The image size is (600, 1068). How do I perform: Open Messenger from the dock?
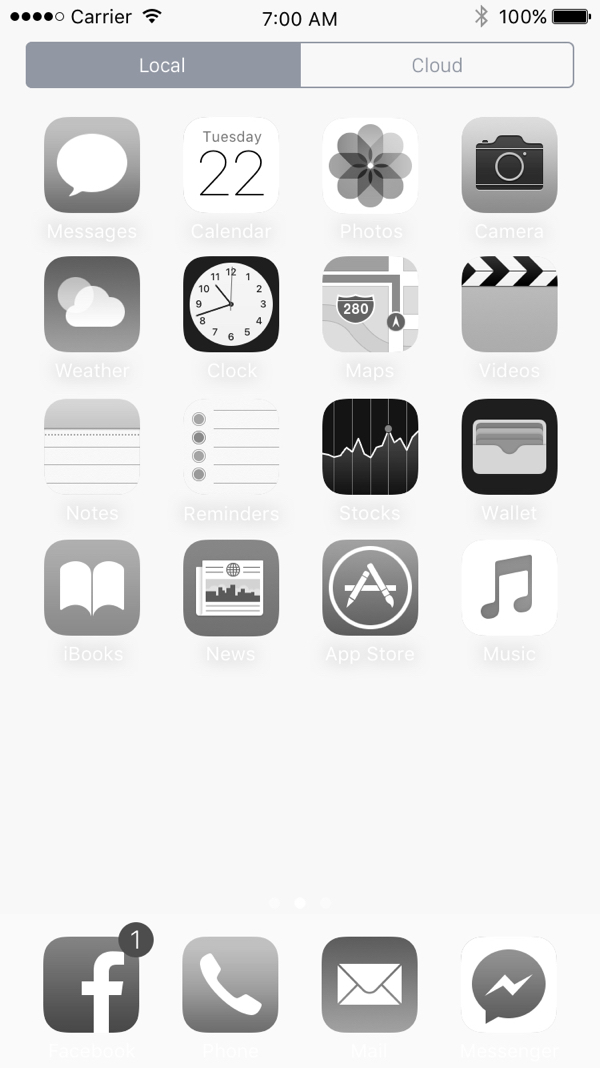(x=509, y=984)
